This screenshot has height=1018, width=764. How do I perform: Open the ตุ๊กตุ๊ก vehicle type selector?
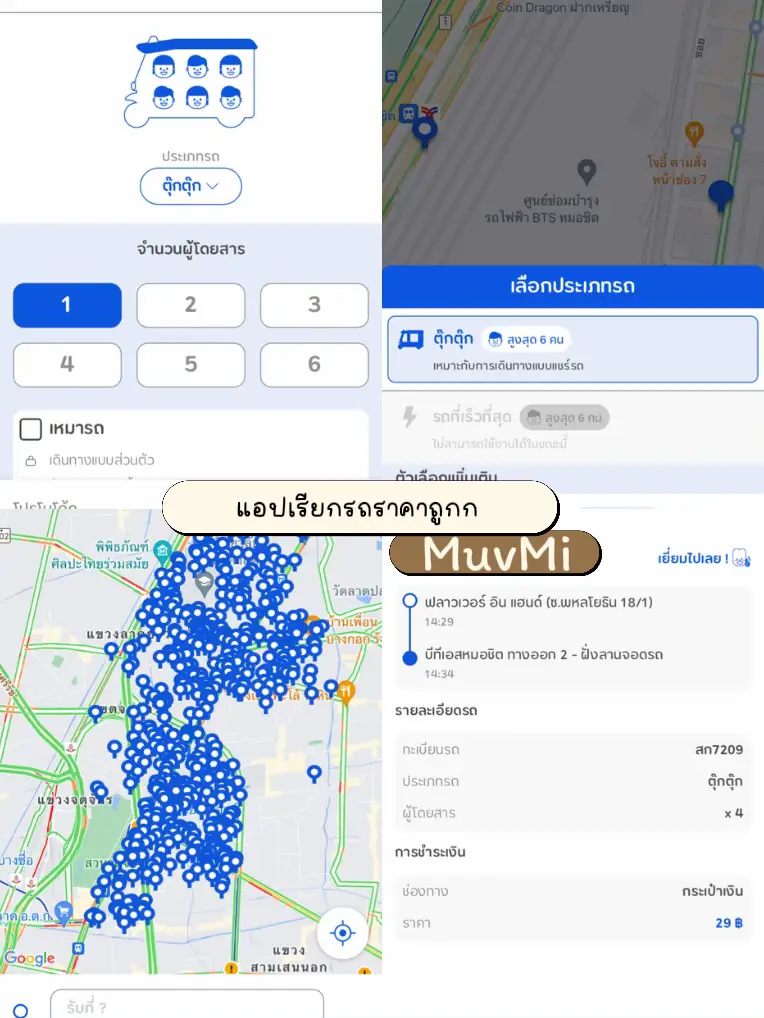(x=191, y=186)
